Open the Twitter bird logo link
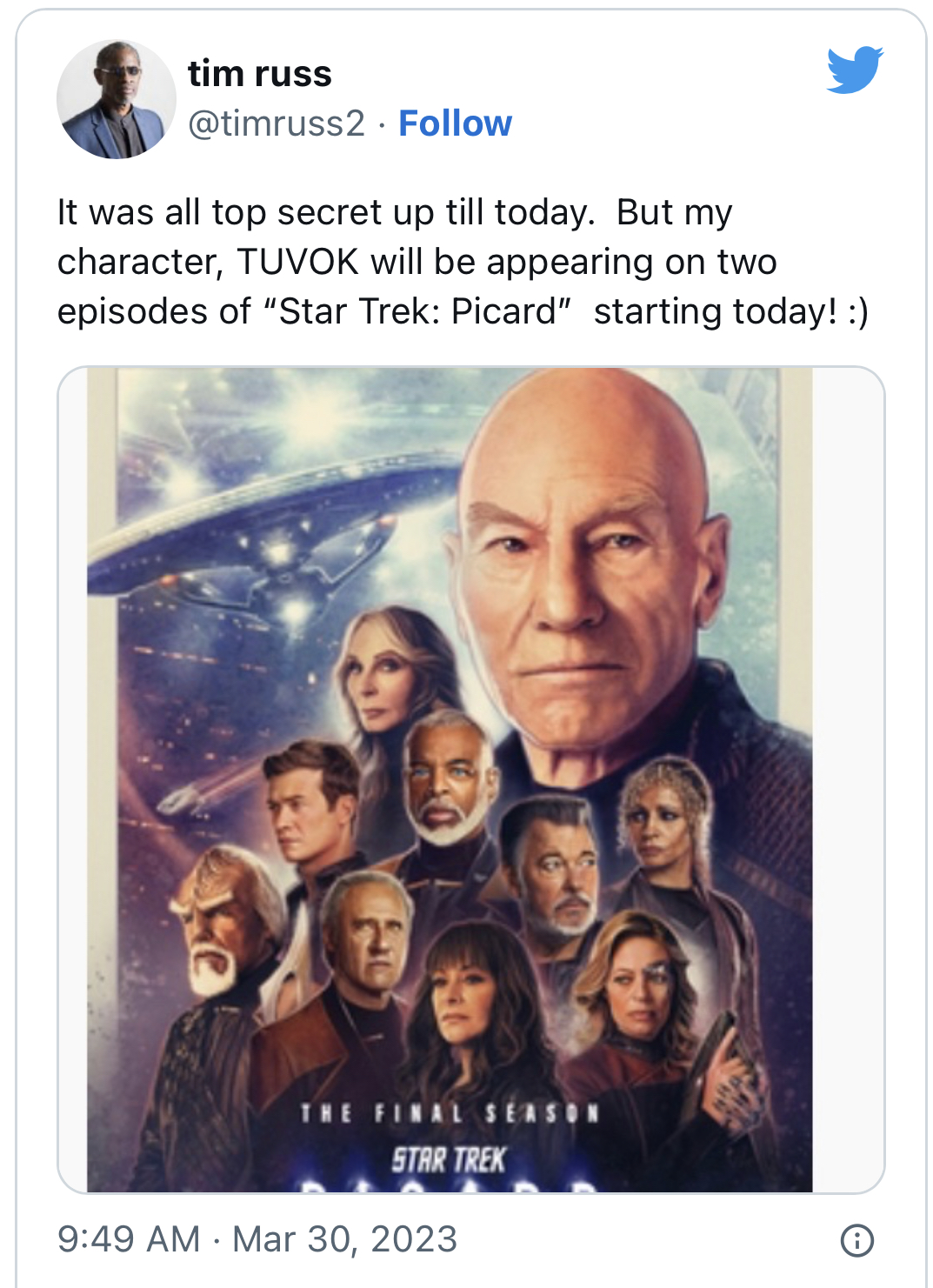This screenshot has width=933, height=1288. point(854,70)
